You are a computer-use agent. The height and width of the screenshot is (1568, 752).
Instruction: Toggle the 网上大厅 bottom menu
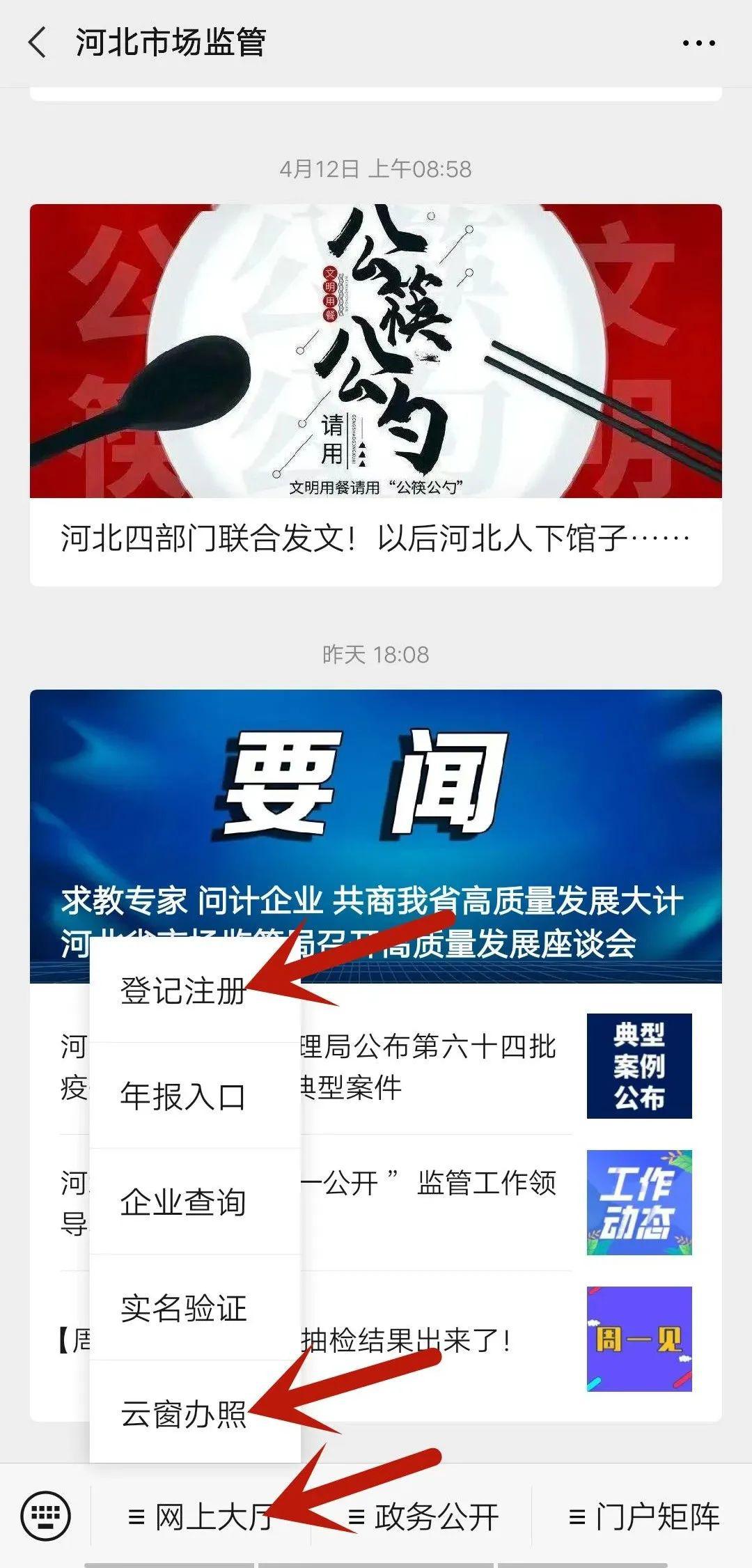pyautogui.click(x=201, y=1517)
